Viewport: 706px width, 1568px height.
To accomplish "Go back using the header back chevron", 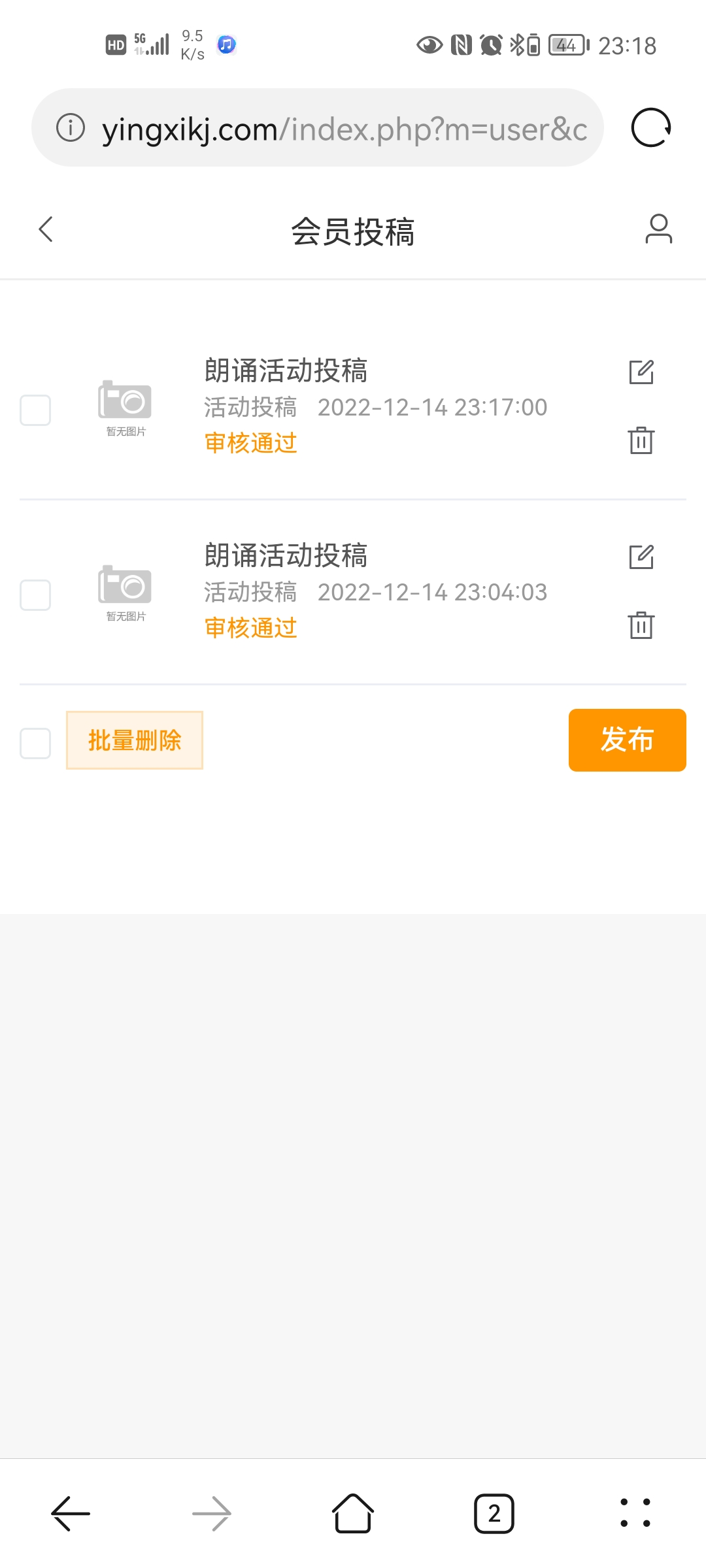I will pos(46,229).
